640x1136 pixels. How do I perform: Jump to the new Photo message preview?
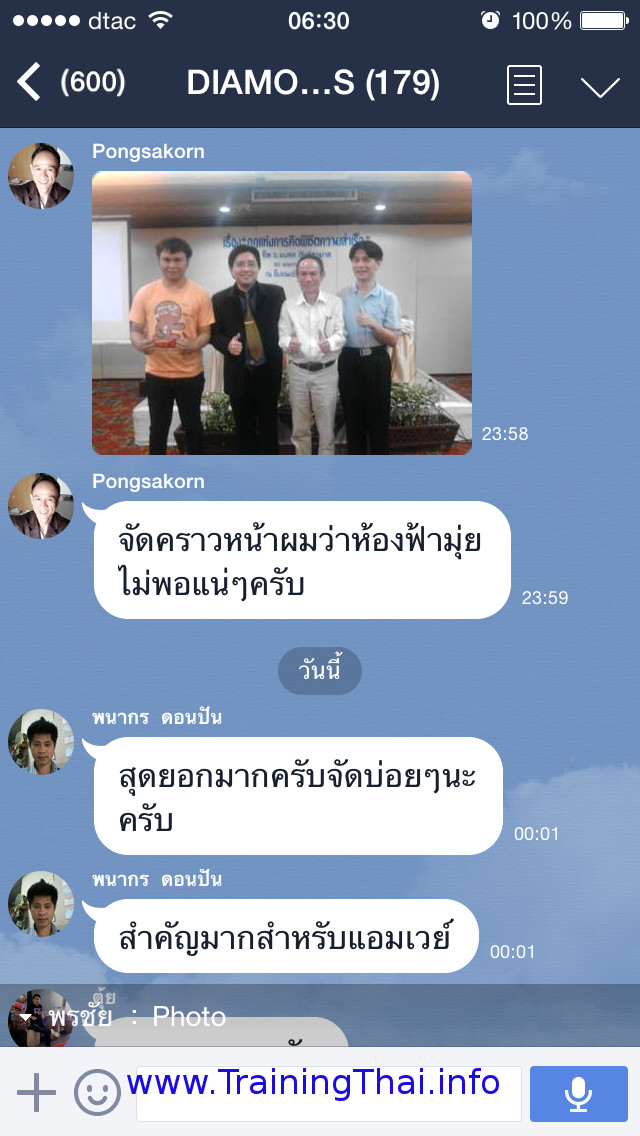pos(320,1015)
